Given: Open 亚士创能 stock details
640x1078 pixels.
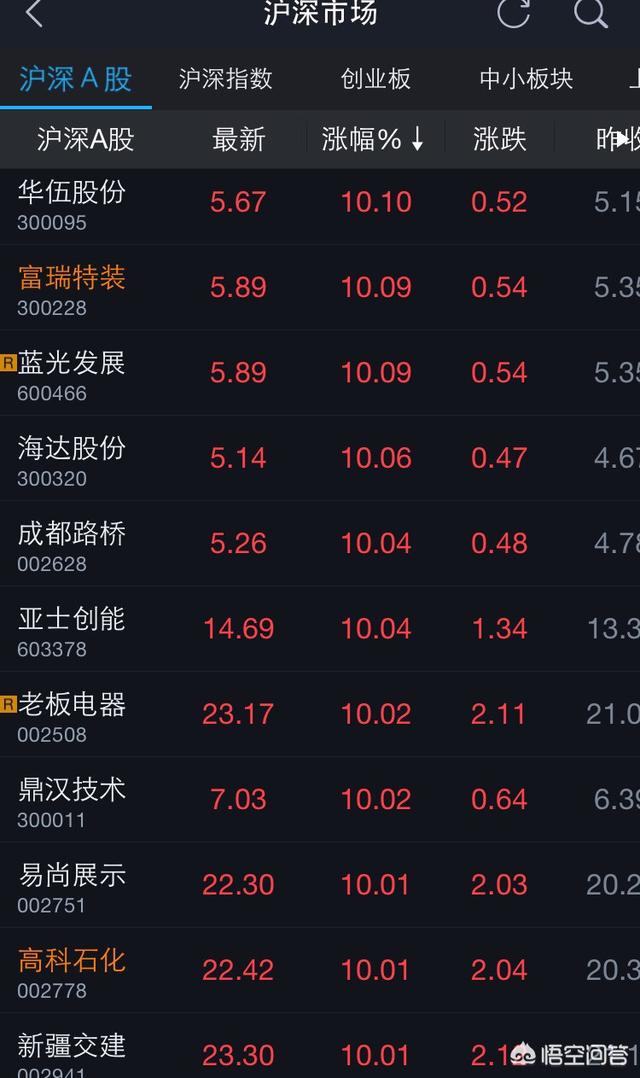Looking at the screenshot, I should pos(72,629).
